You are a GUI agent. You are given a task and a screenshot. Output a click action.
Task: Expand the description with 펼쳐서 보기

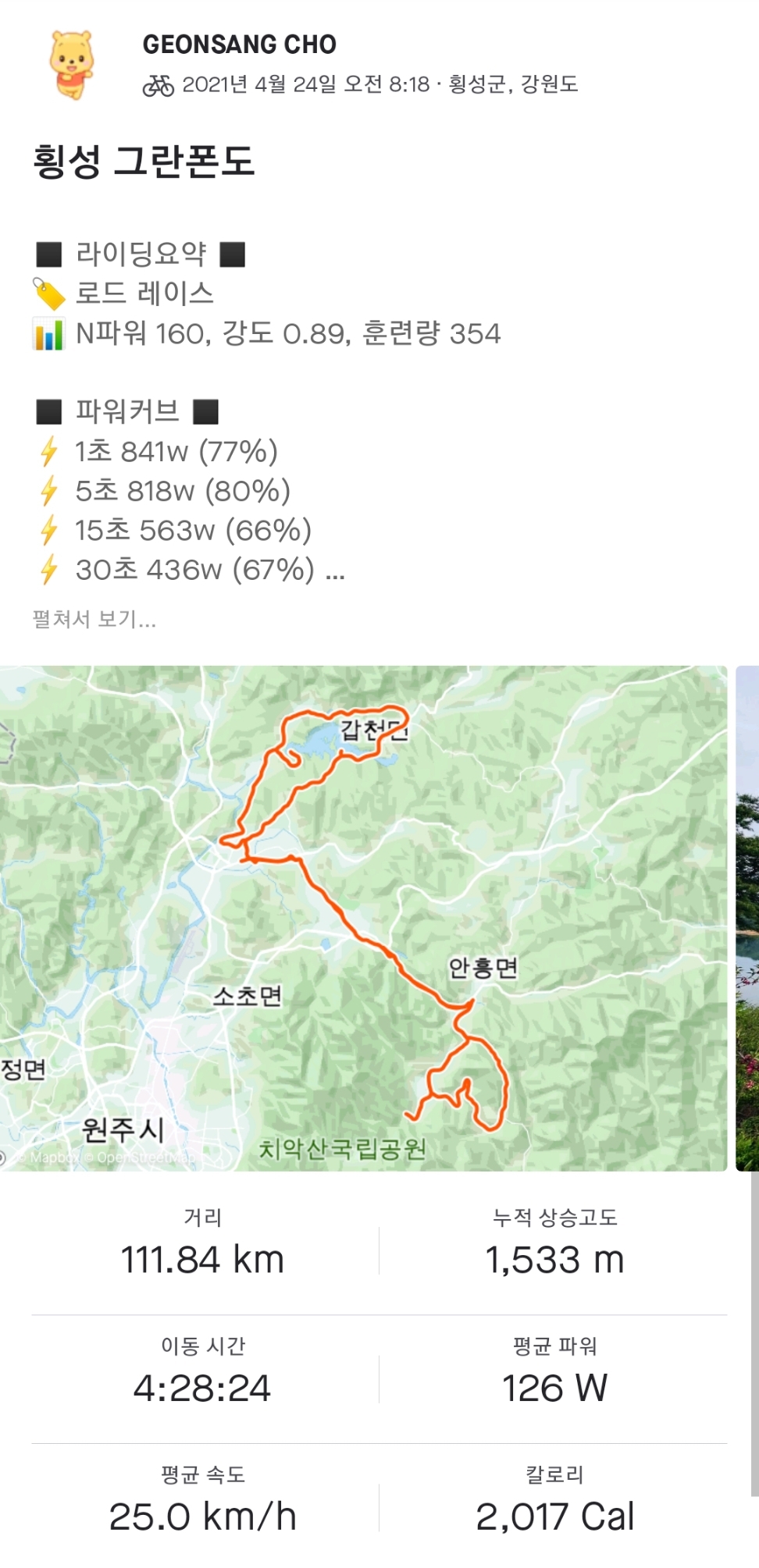94,619
